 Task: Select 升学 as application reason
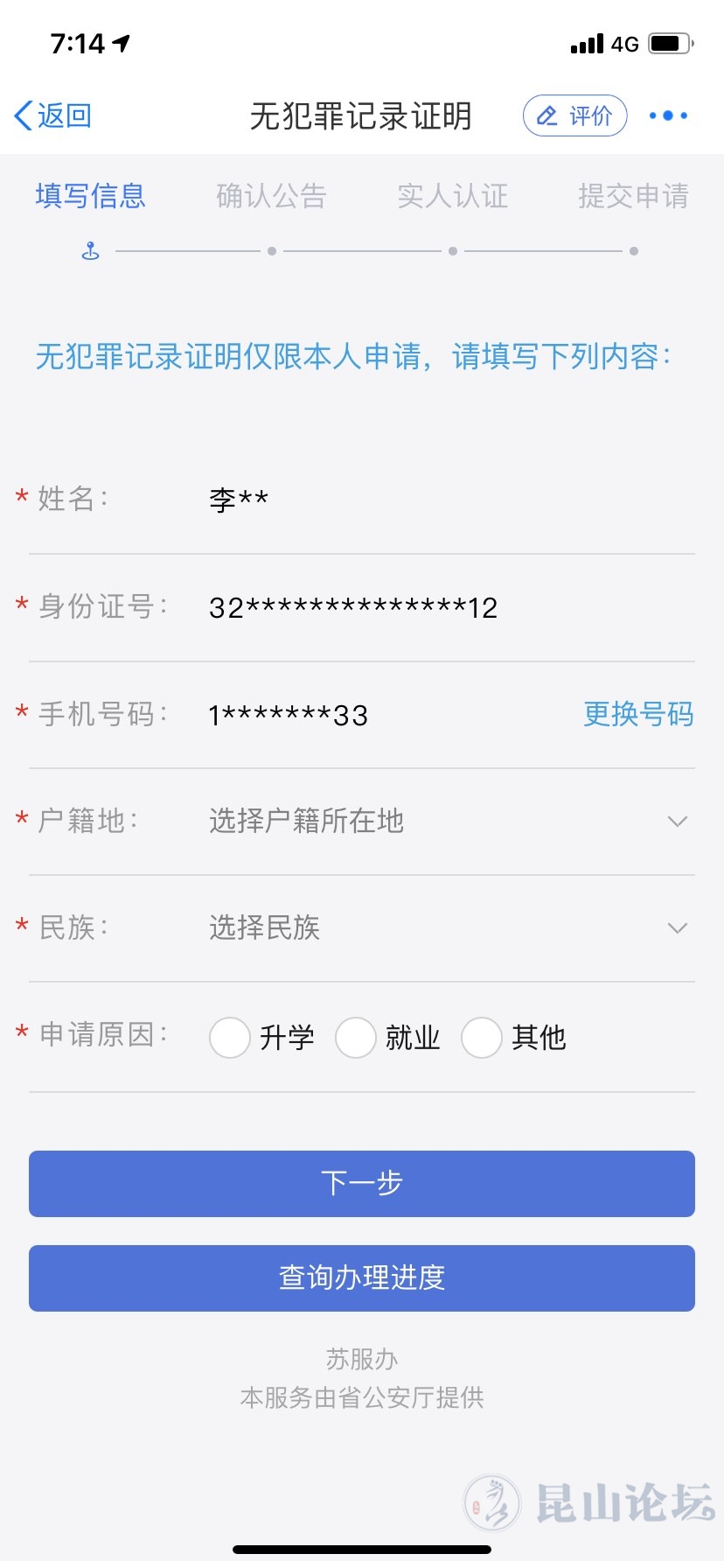point(231,1038)
